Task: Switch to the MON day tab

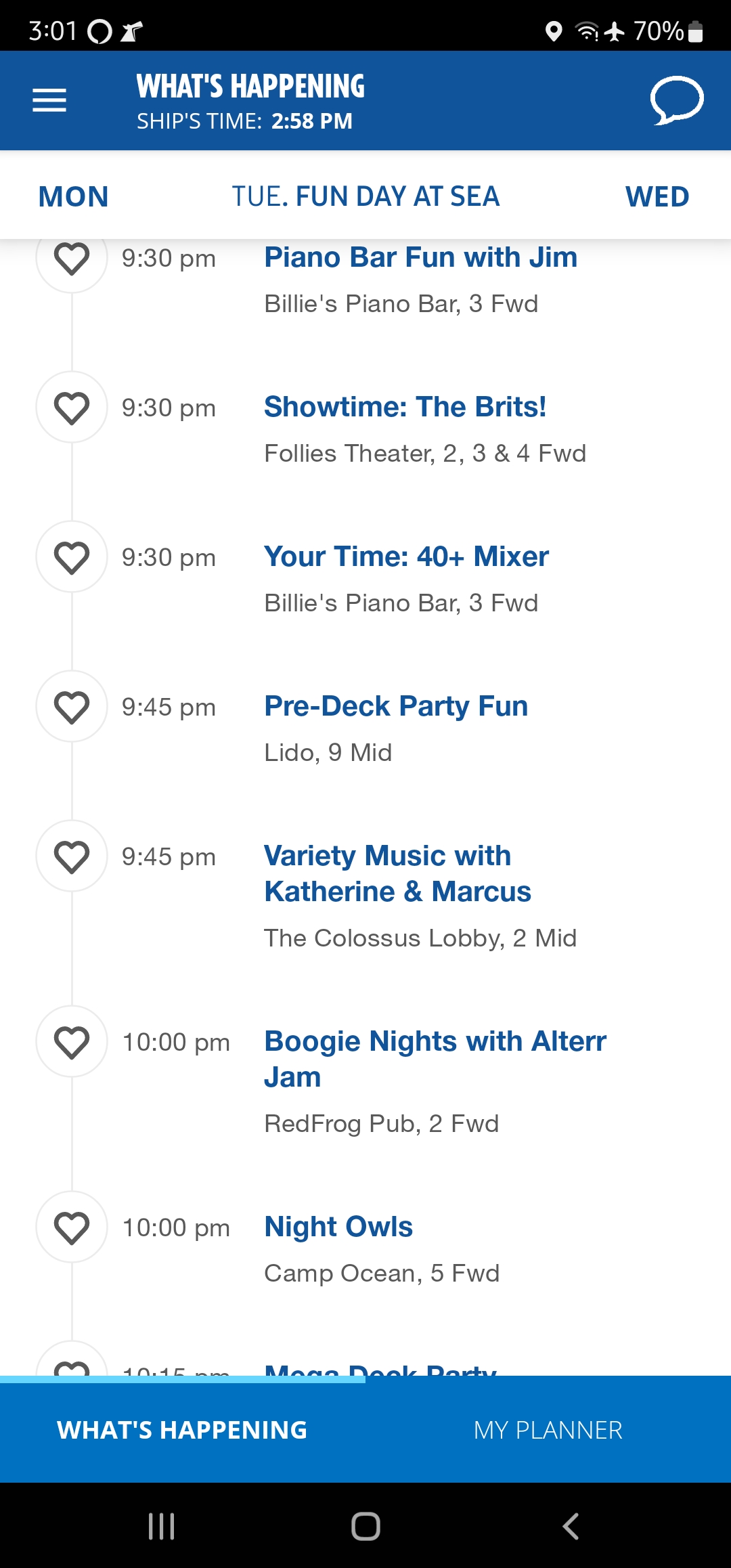Action: [73, 197]
